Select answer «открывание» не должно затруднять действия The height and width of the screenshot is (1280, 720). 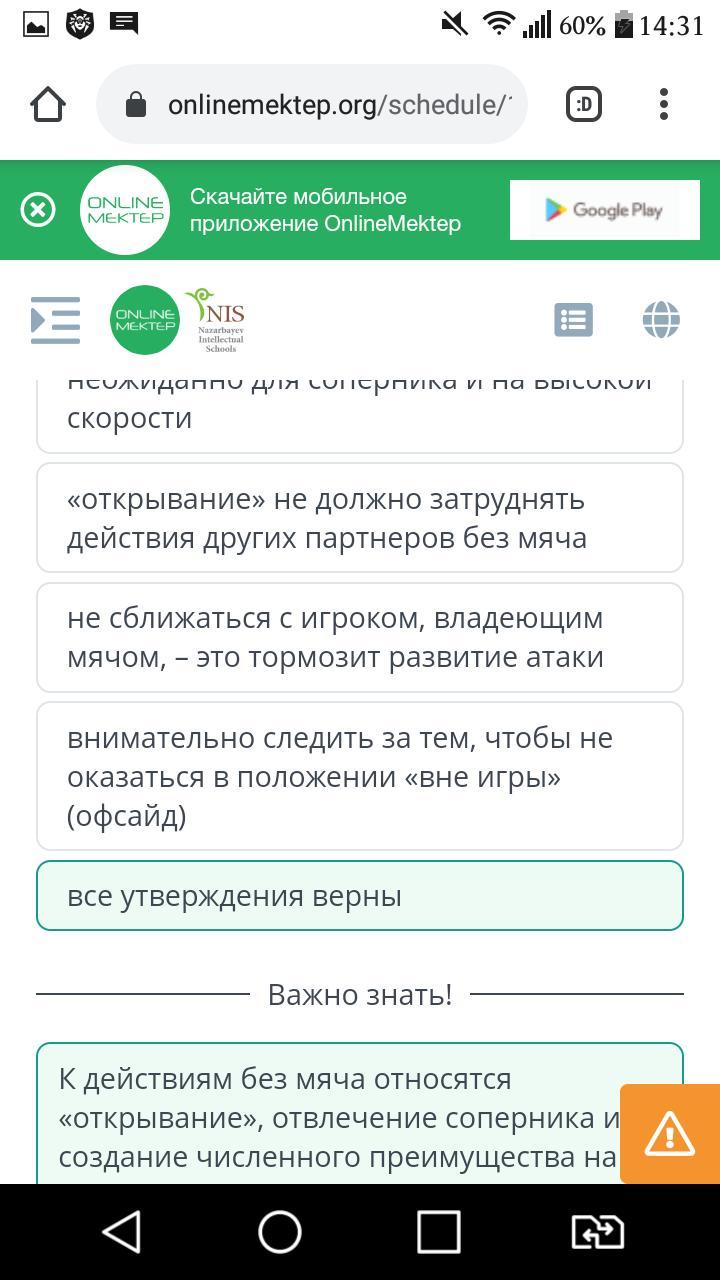tap(360, 518)
